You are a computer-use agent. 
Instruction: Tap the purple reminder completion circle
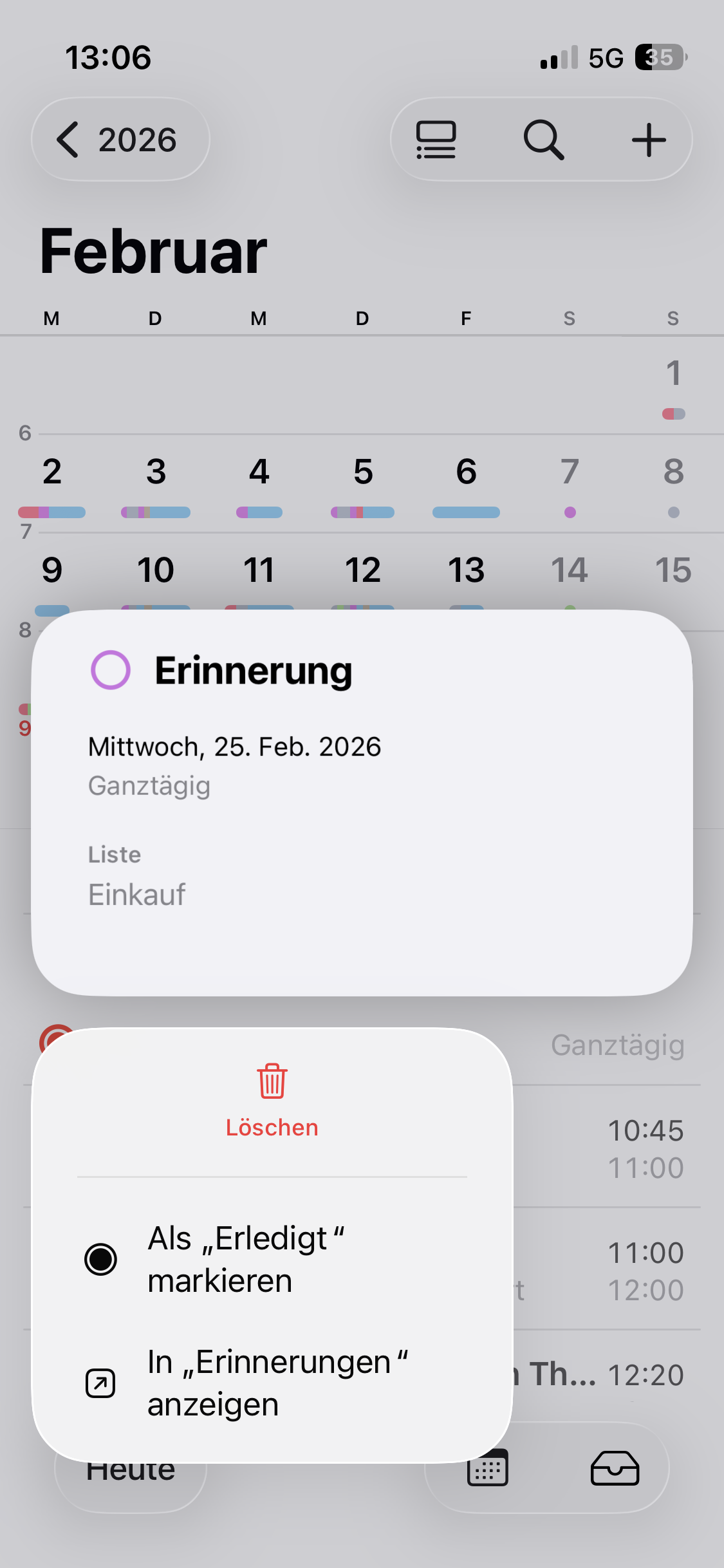pos(111,670)
